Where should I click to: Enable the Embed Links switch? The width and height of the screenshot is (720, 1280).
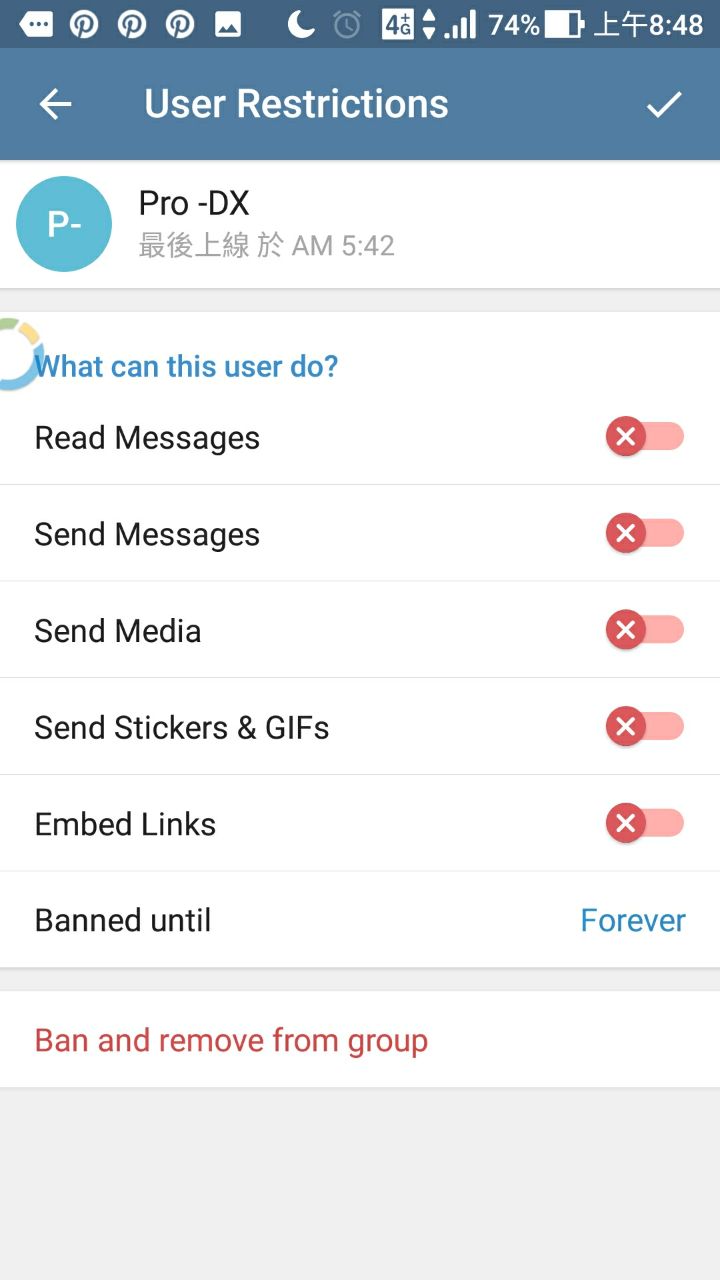(644, 823)
